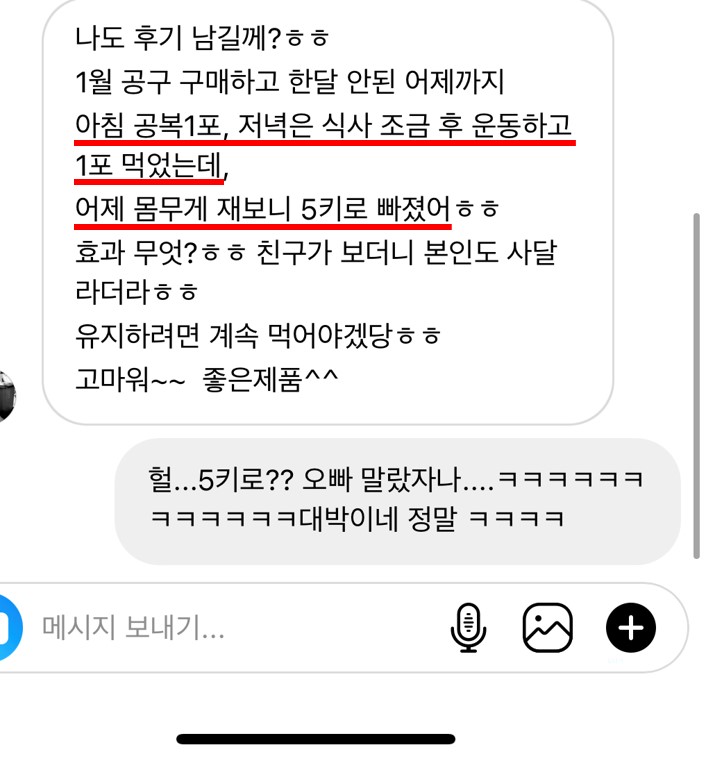Open the camera from the blue button
The height and width of the screenshot is (761, 706).
pos(8,628)
